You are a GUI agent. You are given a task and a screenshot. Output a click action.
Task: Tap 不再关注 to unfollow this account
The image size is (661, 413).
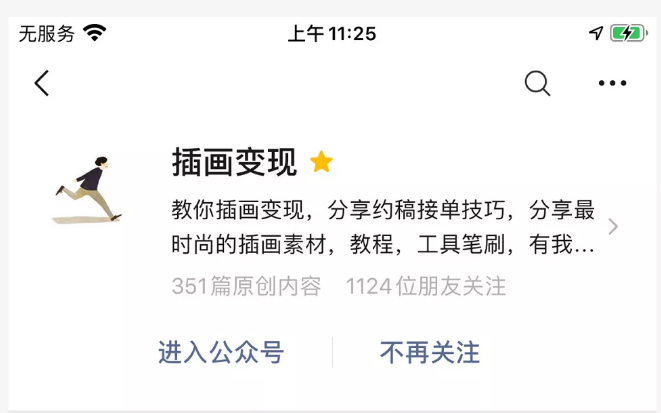point(430,352)
